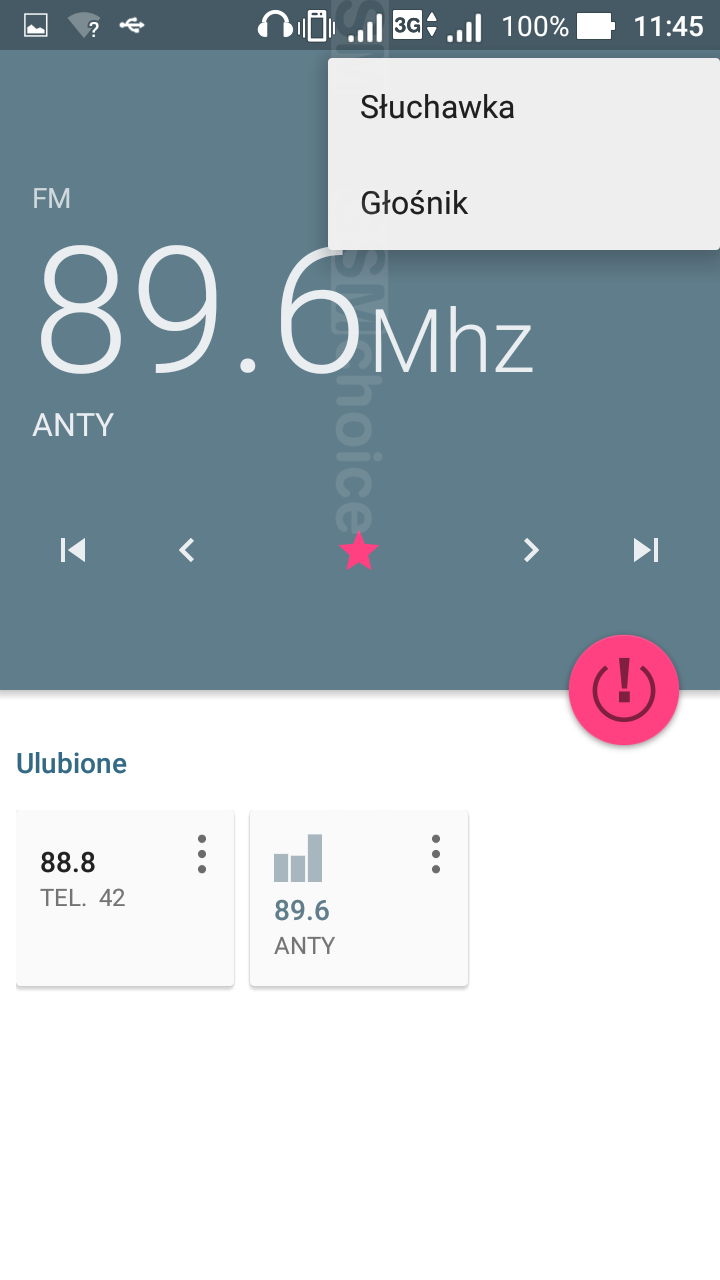Viewport: 720px width, 1280px height.
Task: Choose Głośnik from the popup menu
Action: [x=415, y=203]
